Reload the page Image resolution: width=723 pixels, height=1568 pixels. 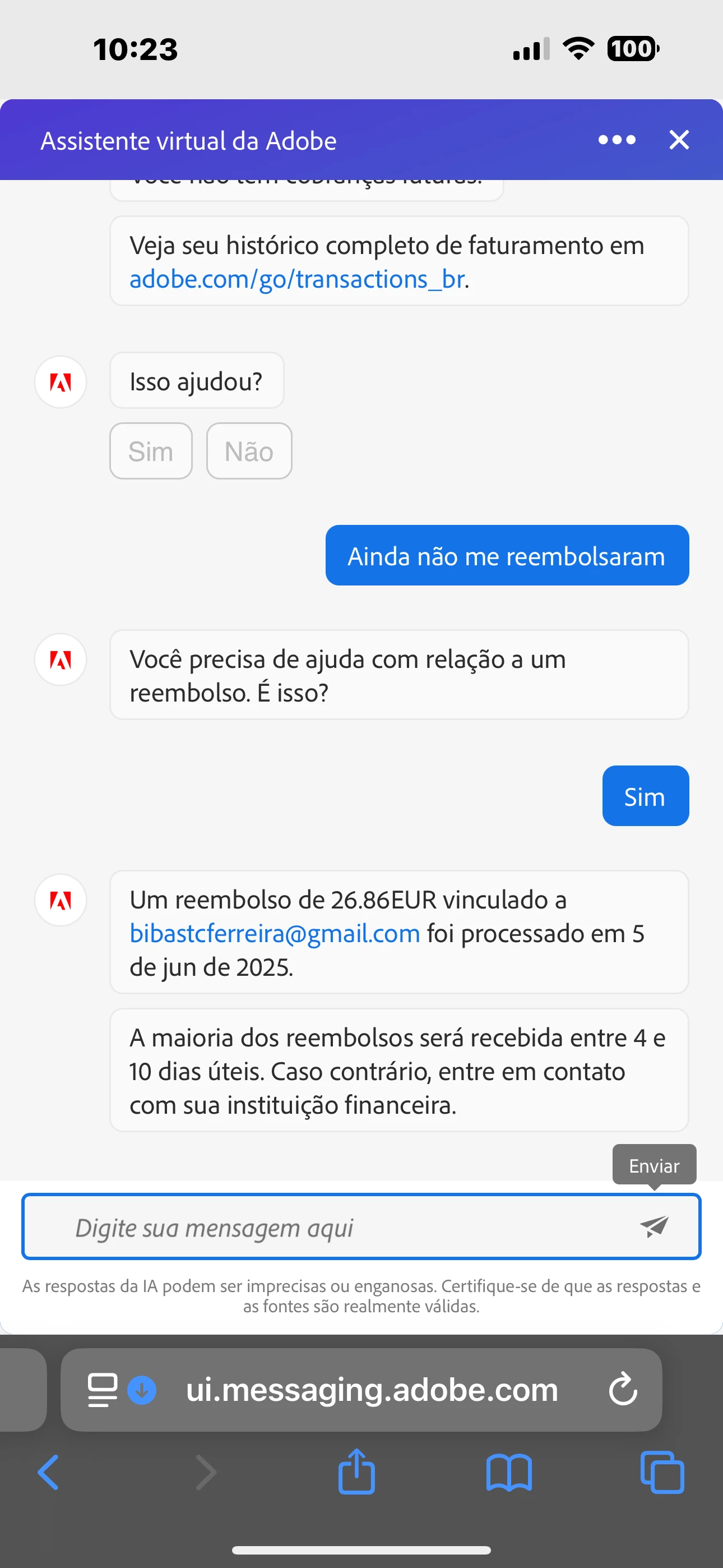tap(623, 1390)
